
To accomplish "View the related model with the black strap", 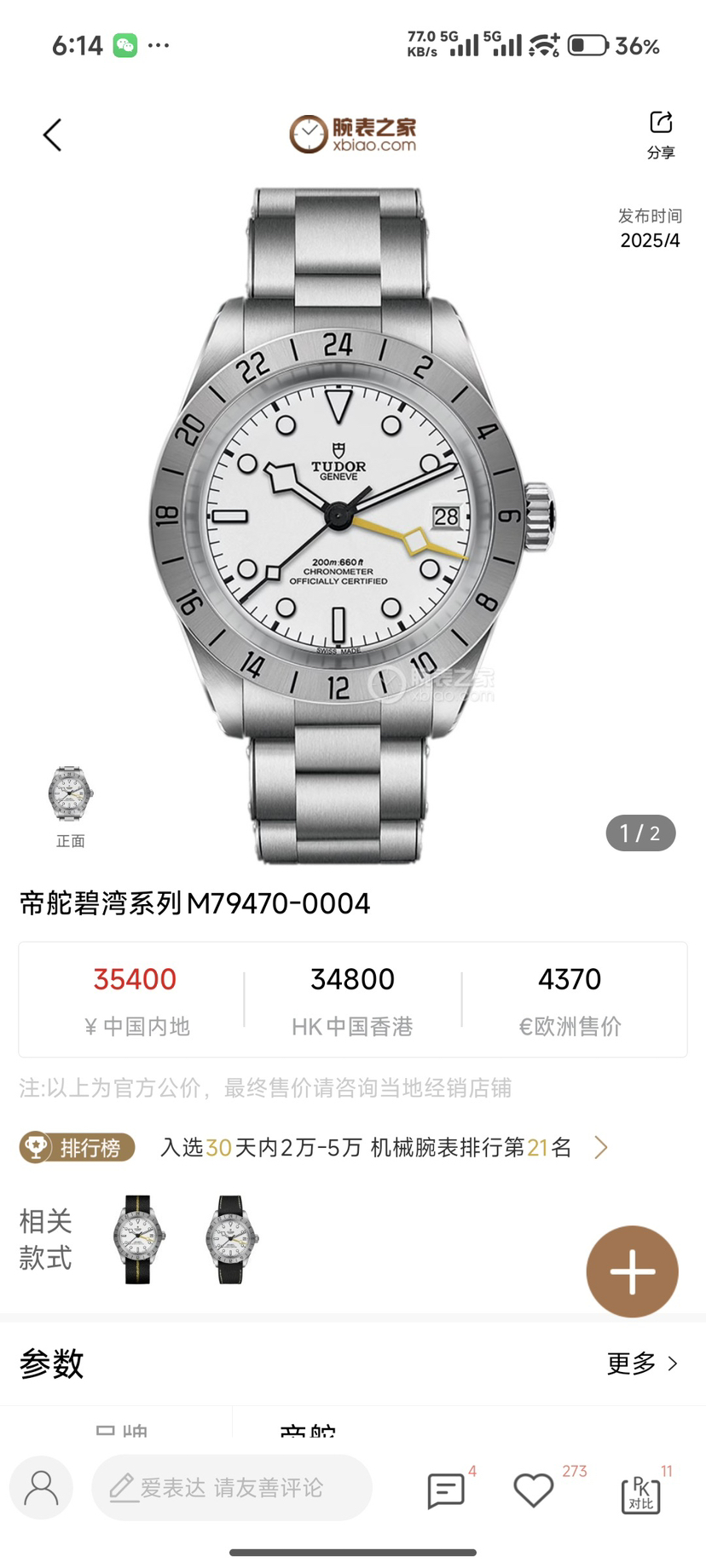I will (231, 1239).
